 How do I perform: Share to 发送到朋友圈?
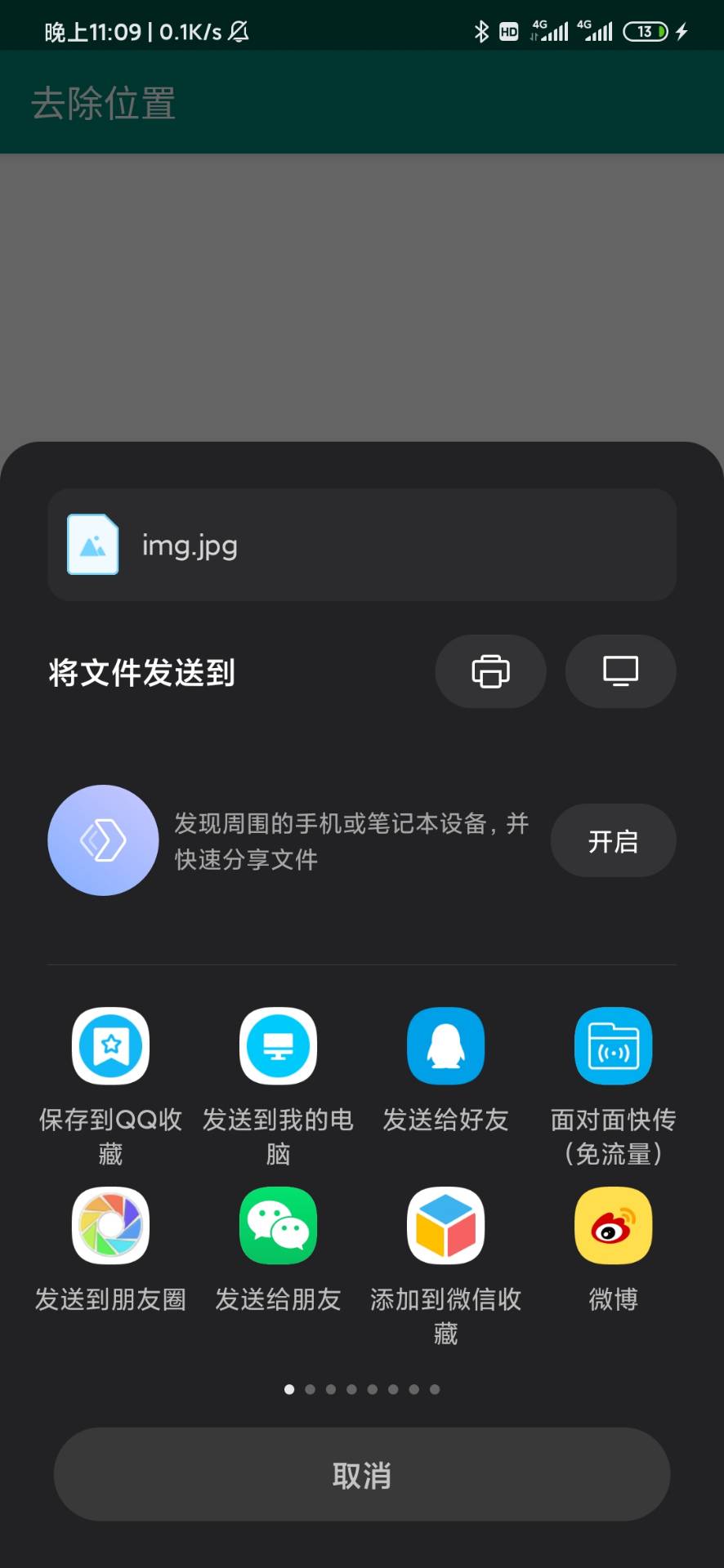(x=110, y=1226)
